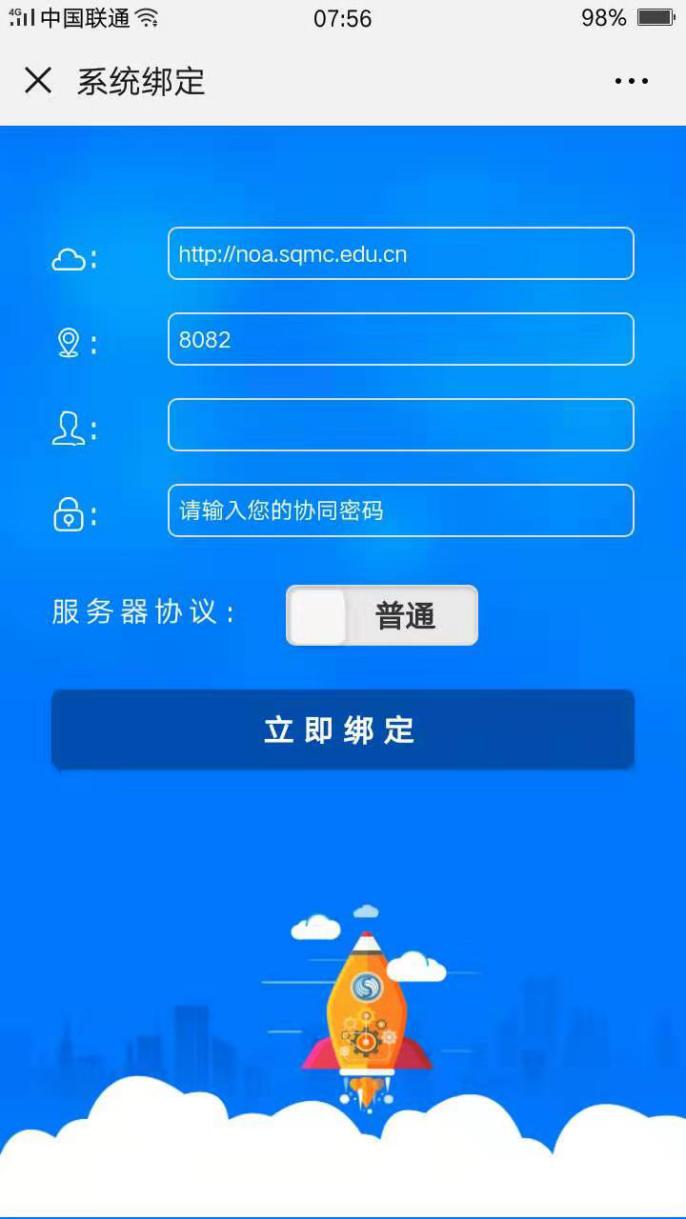Edit the server address field noa.sqmc.edu.cn
This screenshot has height=1219, width=686.
(400, 254)
